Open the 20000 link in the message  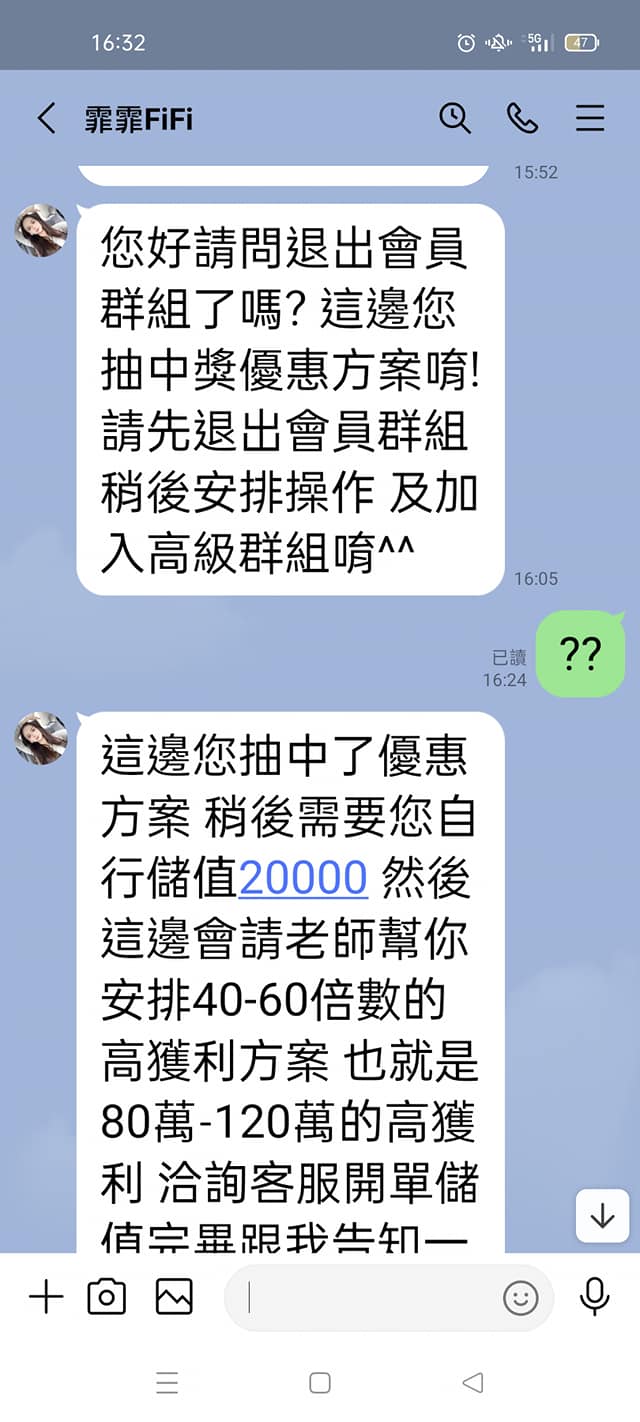click(303, 878)
